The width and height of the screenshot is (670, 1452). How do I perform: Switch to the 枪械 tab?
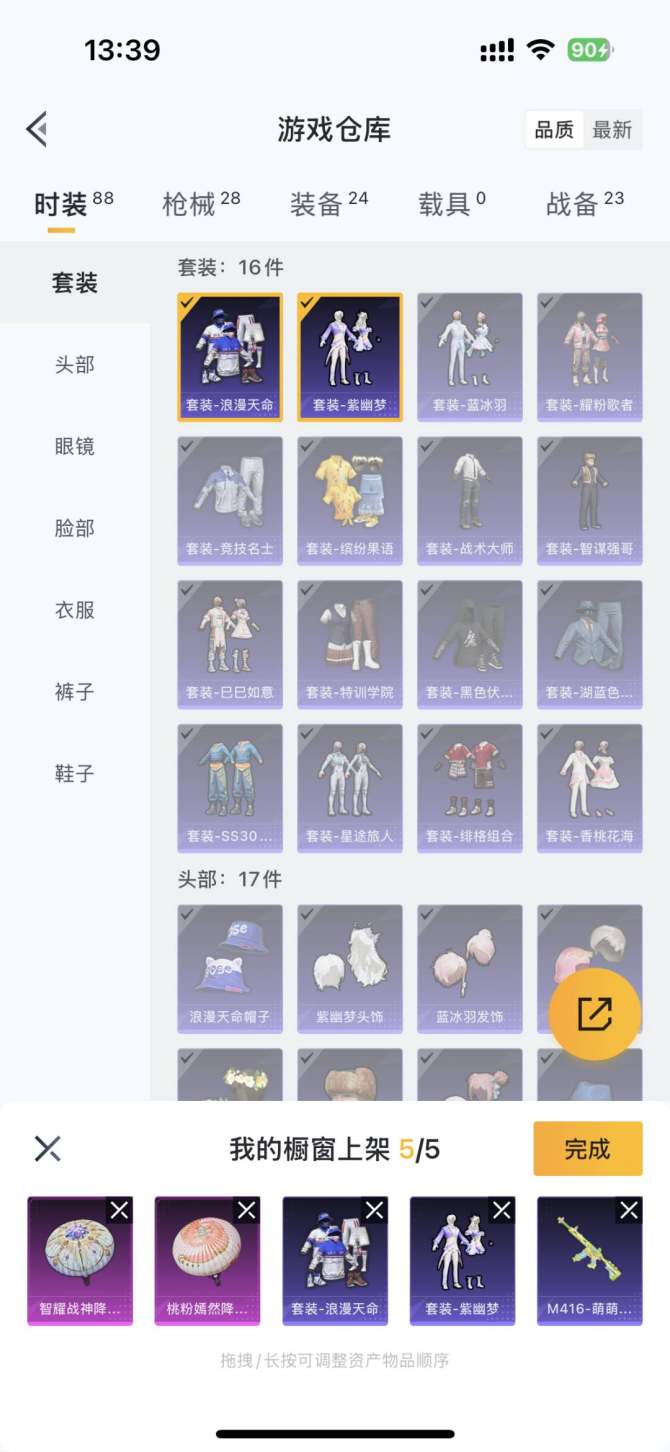[x=200, y=204]
